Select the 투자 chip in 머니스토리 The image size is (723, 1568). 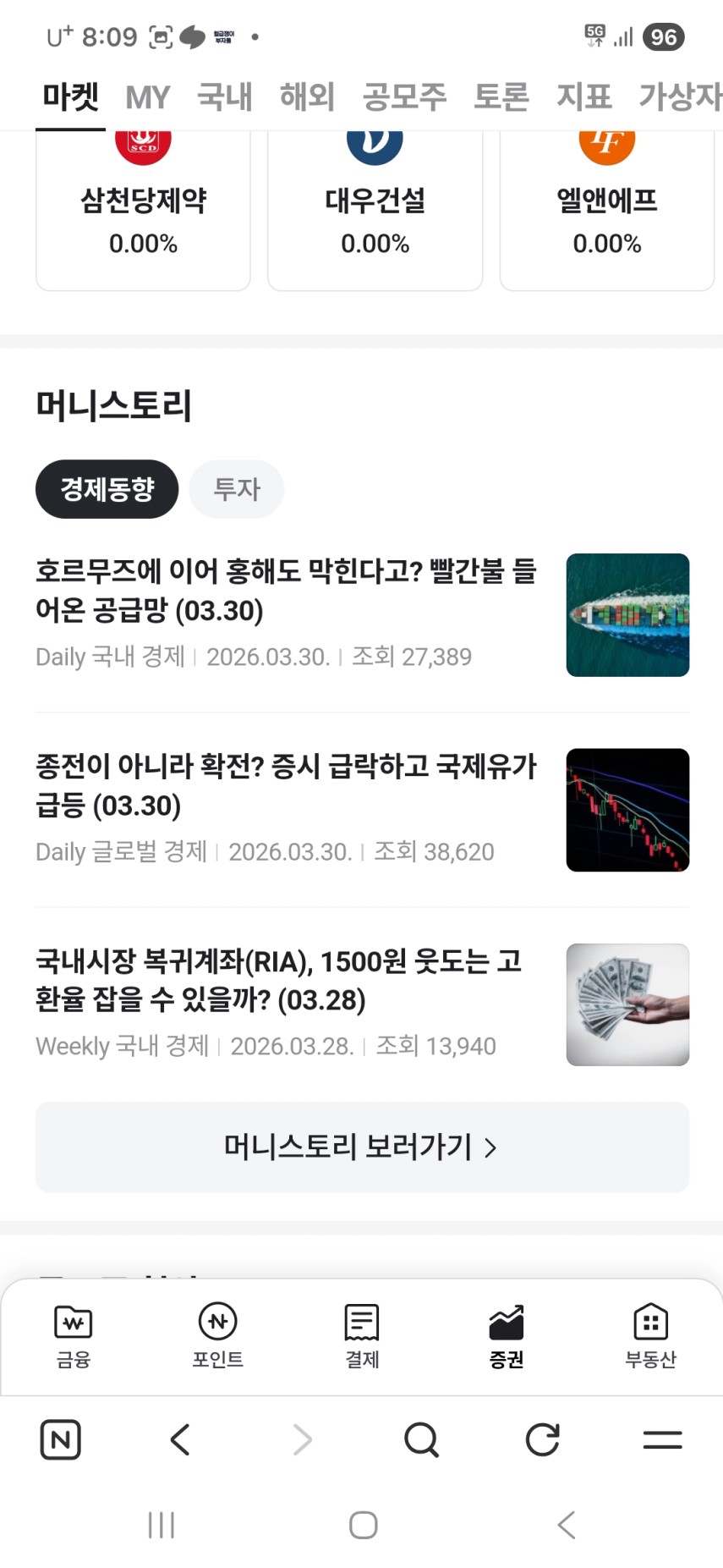tap(236, 489)
